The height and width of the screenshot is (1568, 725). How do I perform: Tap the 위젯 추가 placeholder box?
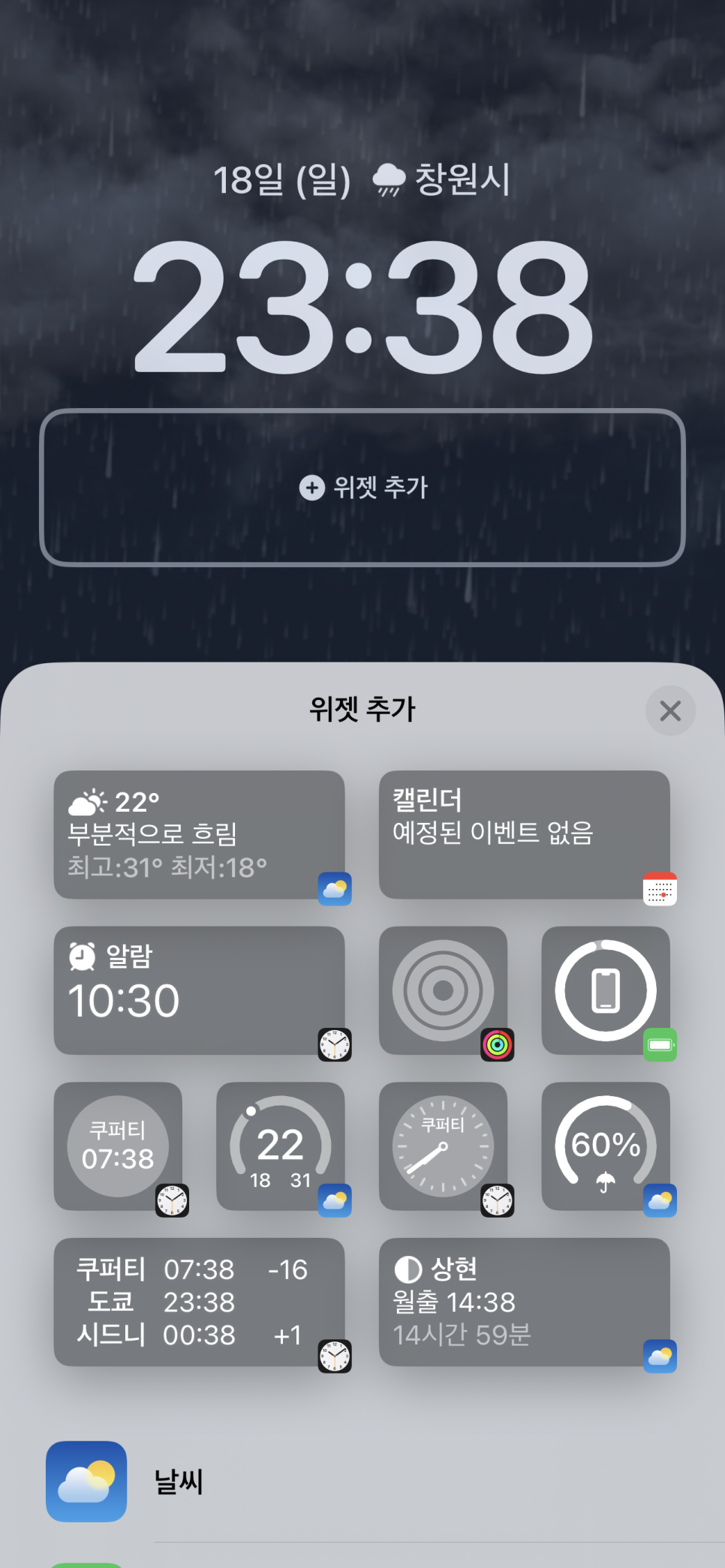[x=362, y=488]
